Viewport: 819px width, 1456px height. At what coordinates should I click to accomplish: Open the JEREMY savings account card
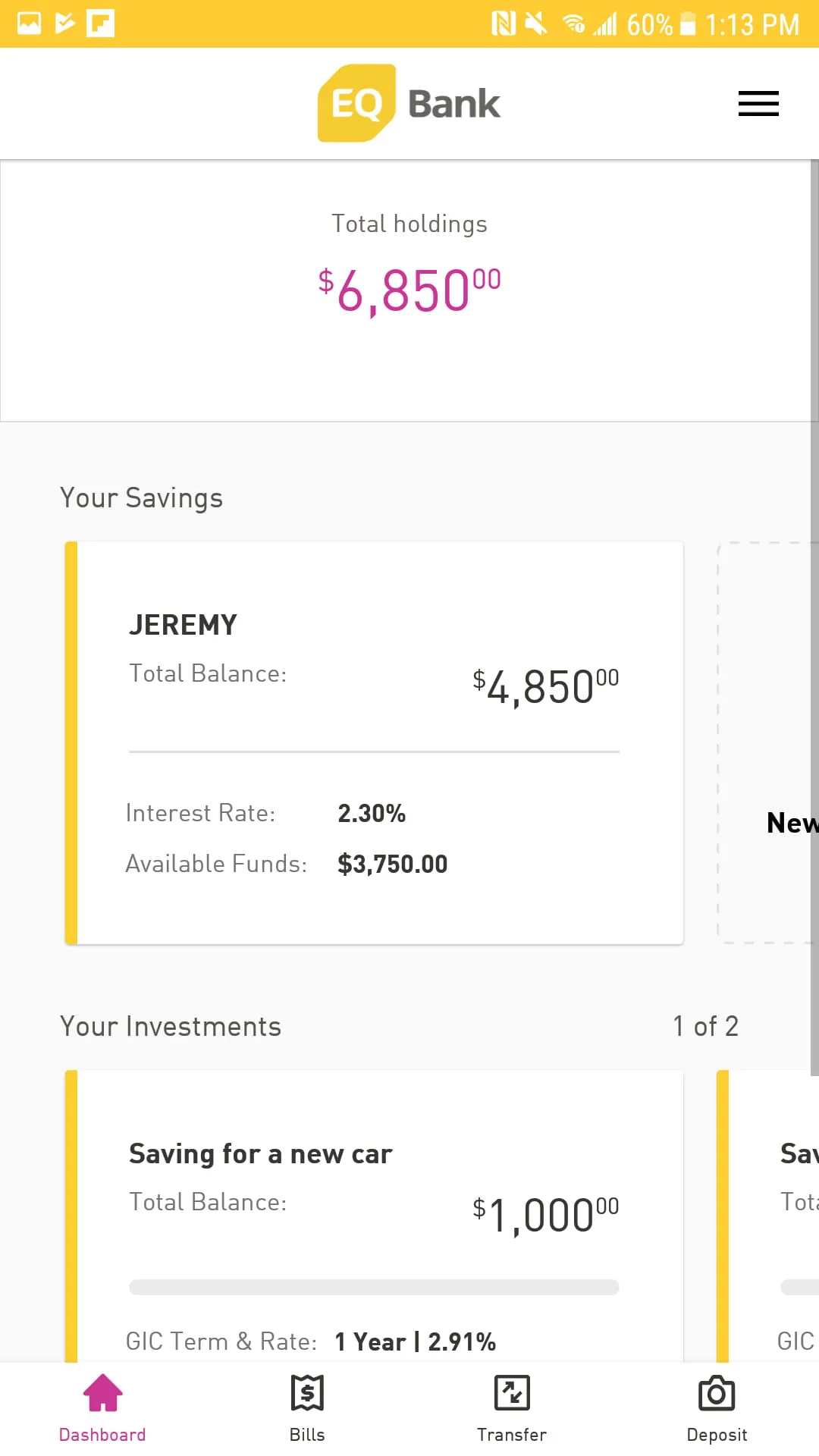tap(374, 743)
